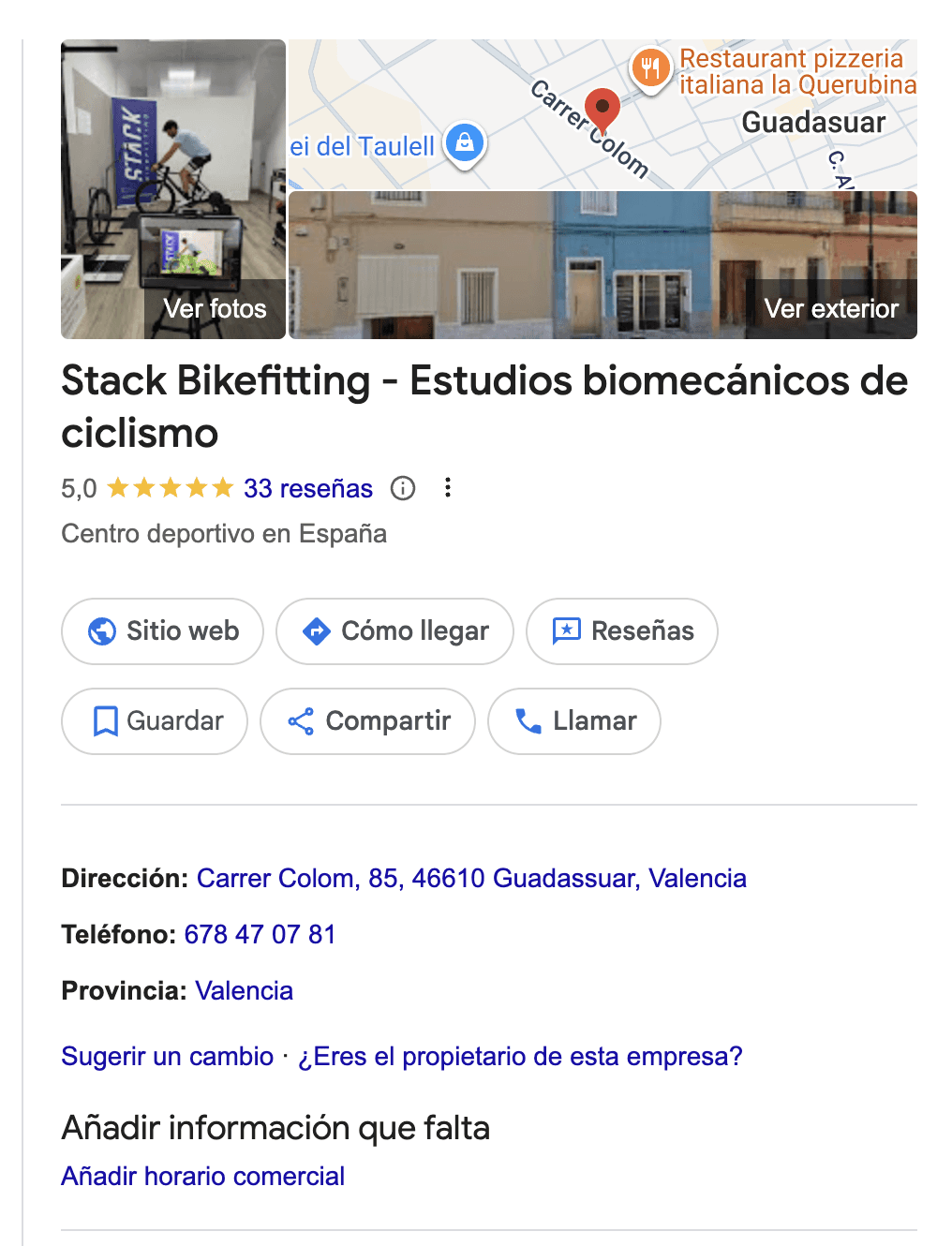
Task: Click the globe icon on Sitio web button
Action: click(x=102, y=631)
